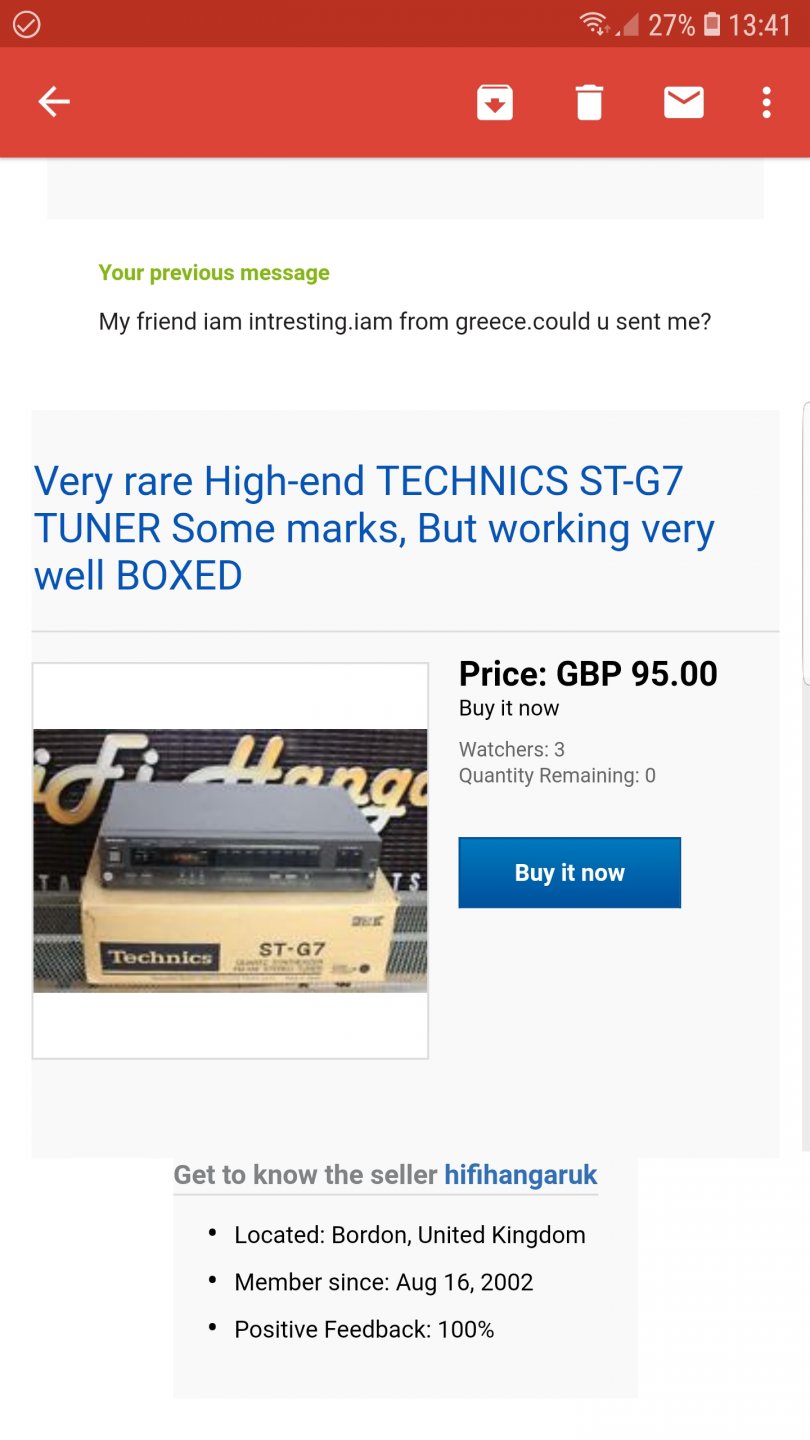Open the overflow menu
This screenshot has height=1440, width=810.
pyautogui.click(x=766, y=102)
